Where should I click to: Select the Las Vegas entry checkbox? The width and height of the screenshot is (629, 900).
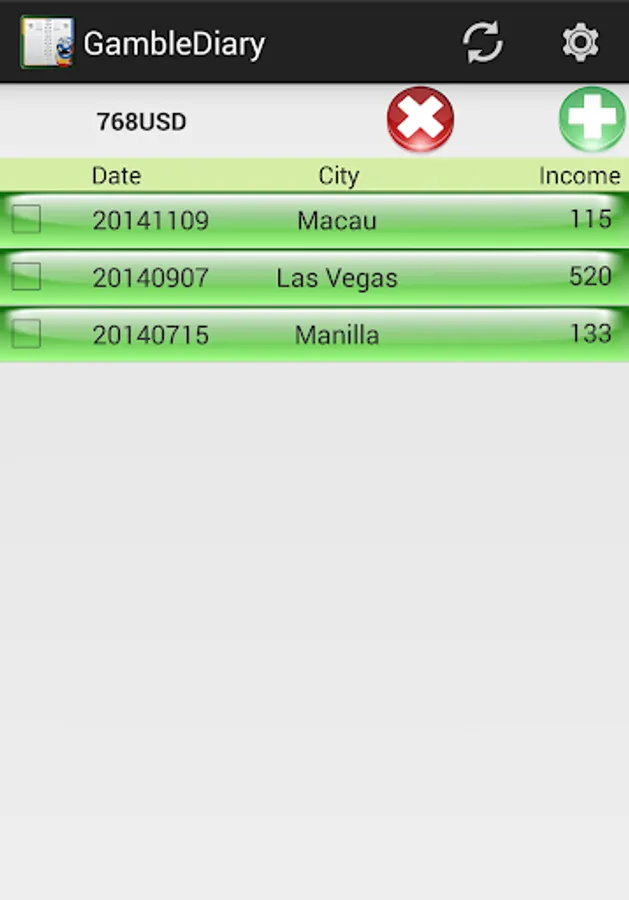[27, 277]
